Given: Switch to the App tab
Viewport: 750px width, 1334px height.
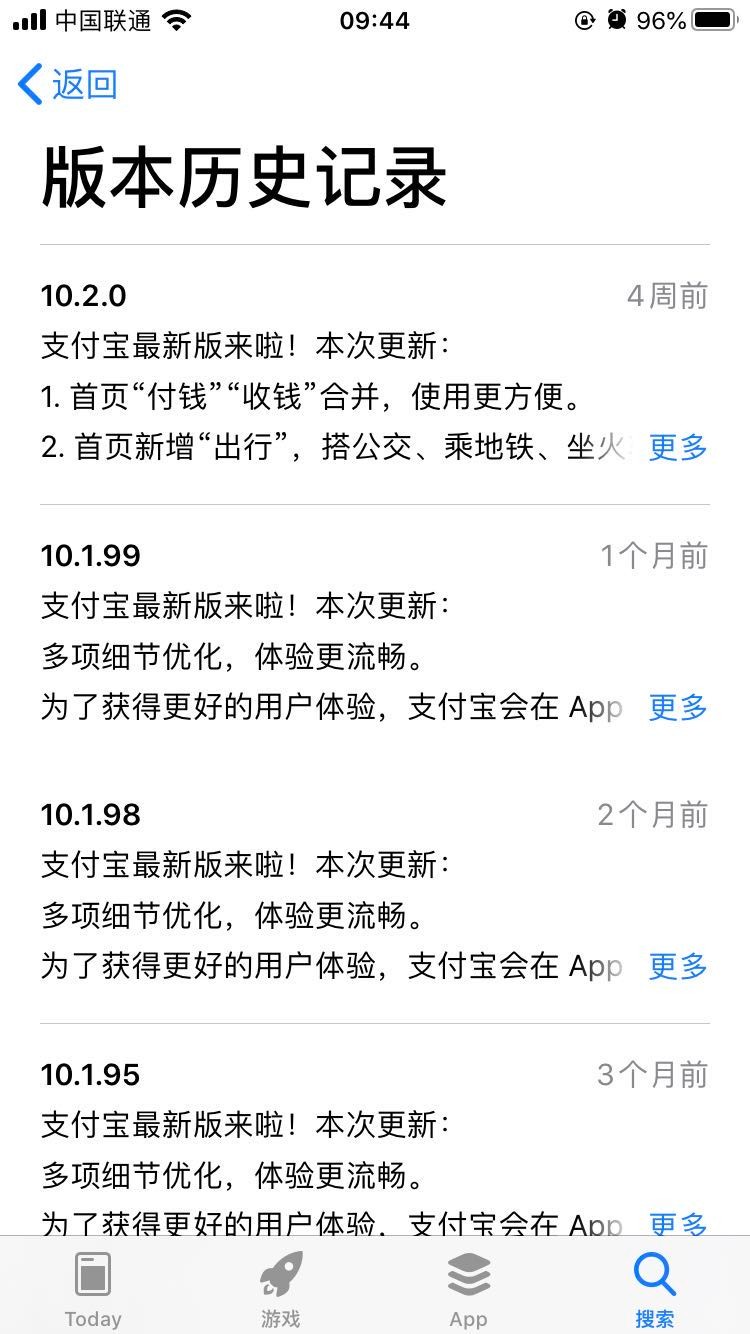Looking at the screenshot, I should click(468, 1288).
